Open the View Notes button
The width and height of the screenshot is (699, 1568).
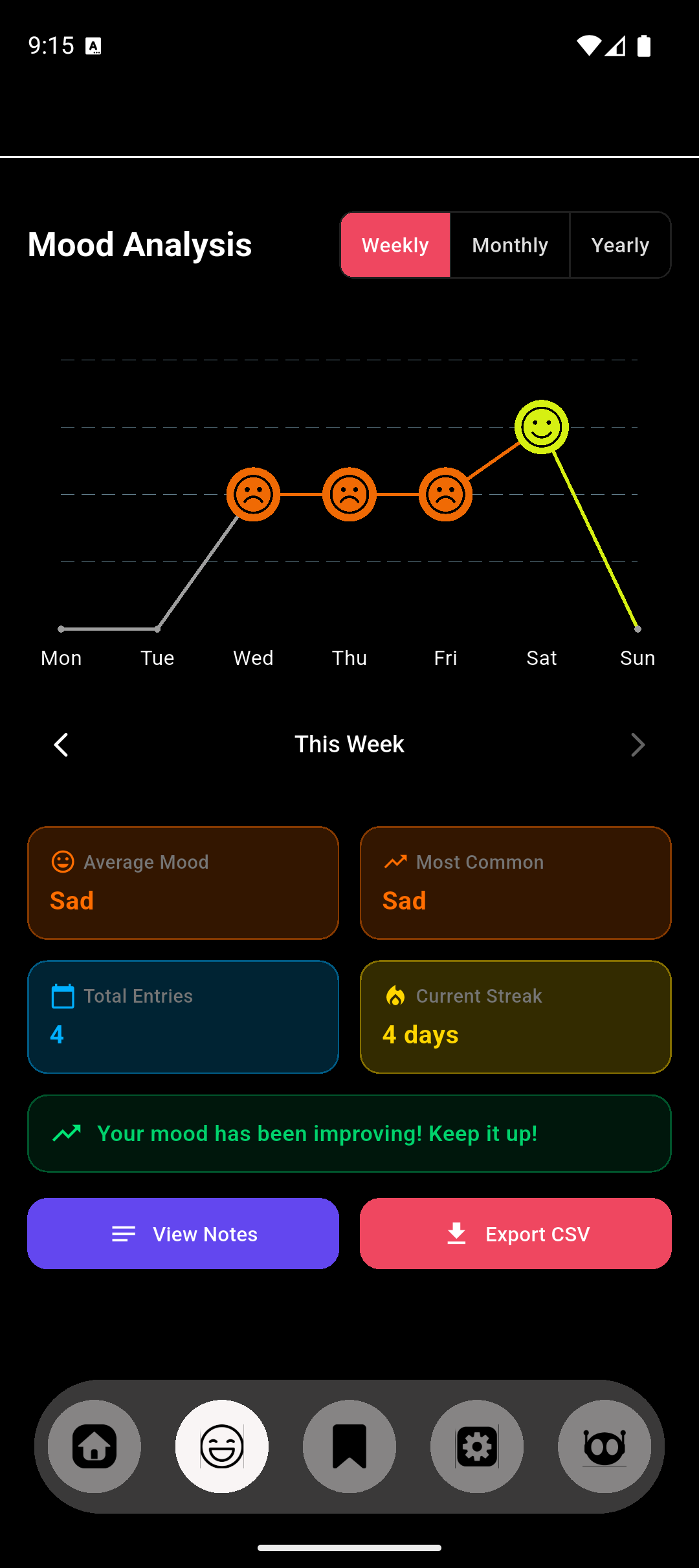coord(183,1233)
